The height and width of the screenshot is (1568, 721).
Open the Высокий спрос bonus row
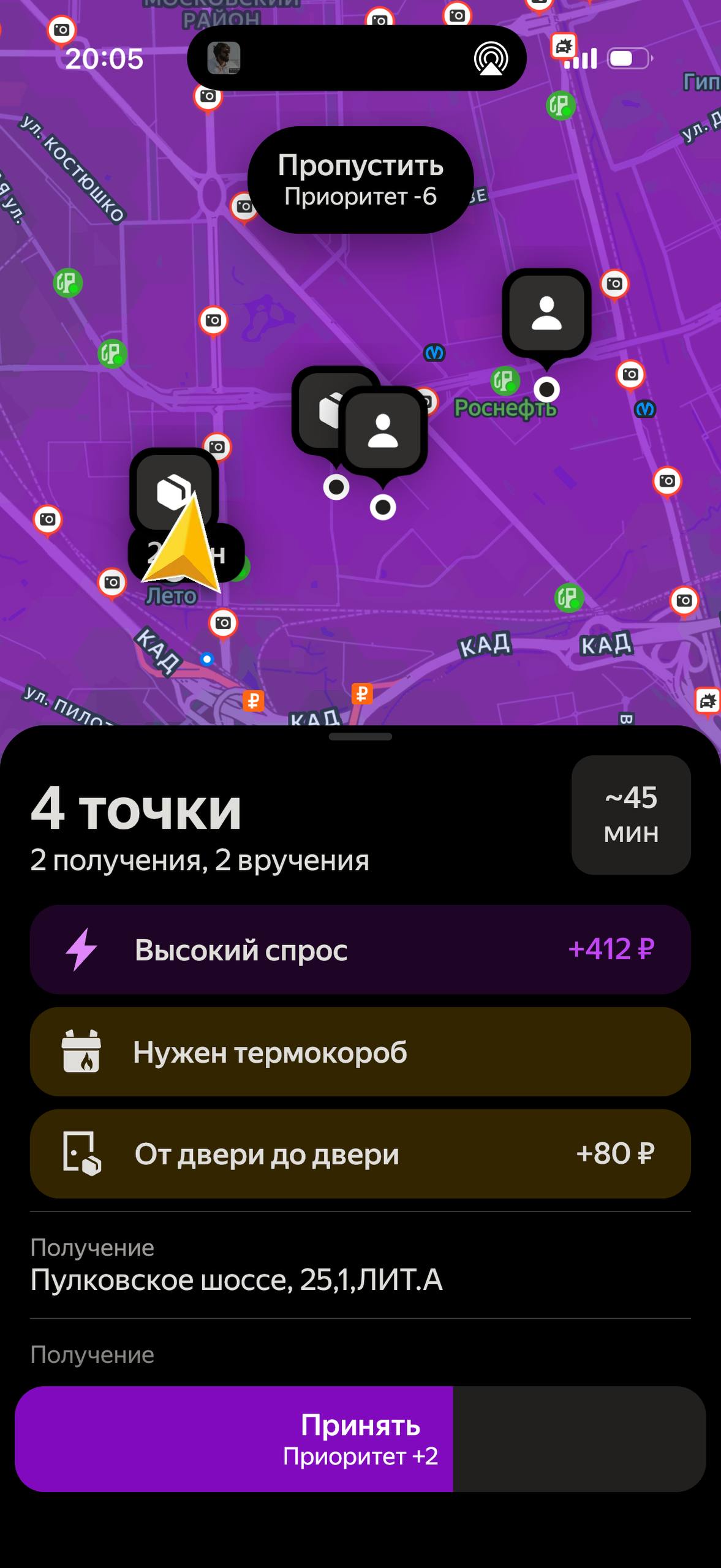360,949
